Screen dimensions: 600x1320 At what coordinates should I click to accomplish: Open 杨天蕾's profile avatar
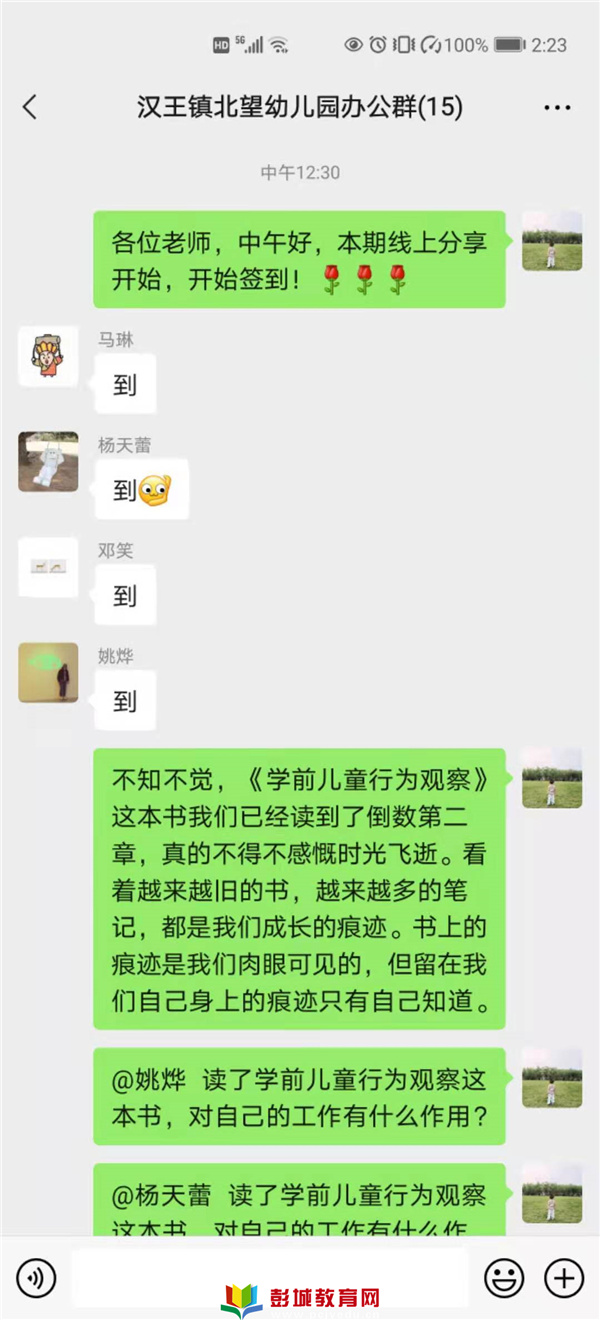pos(48,462)
